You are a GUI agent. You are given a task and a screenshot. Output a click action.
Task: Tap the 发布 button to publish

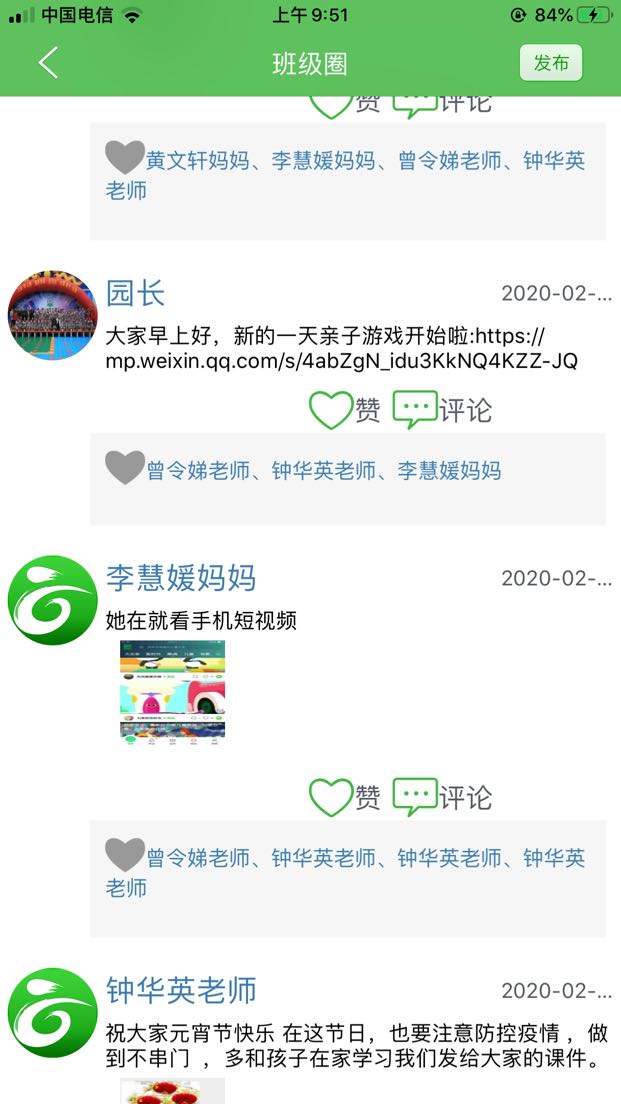[551, 63]
